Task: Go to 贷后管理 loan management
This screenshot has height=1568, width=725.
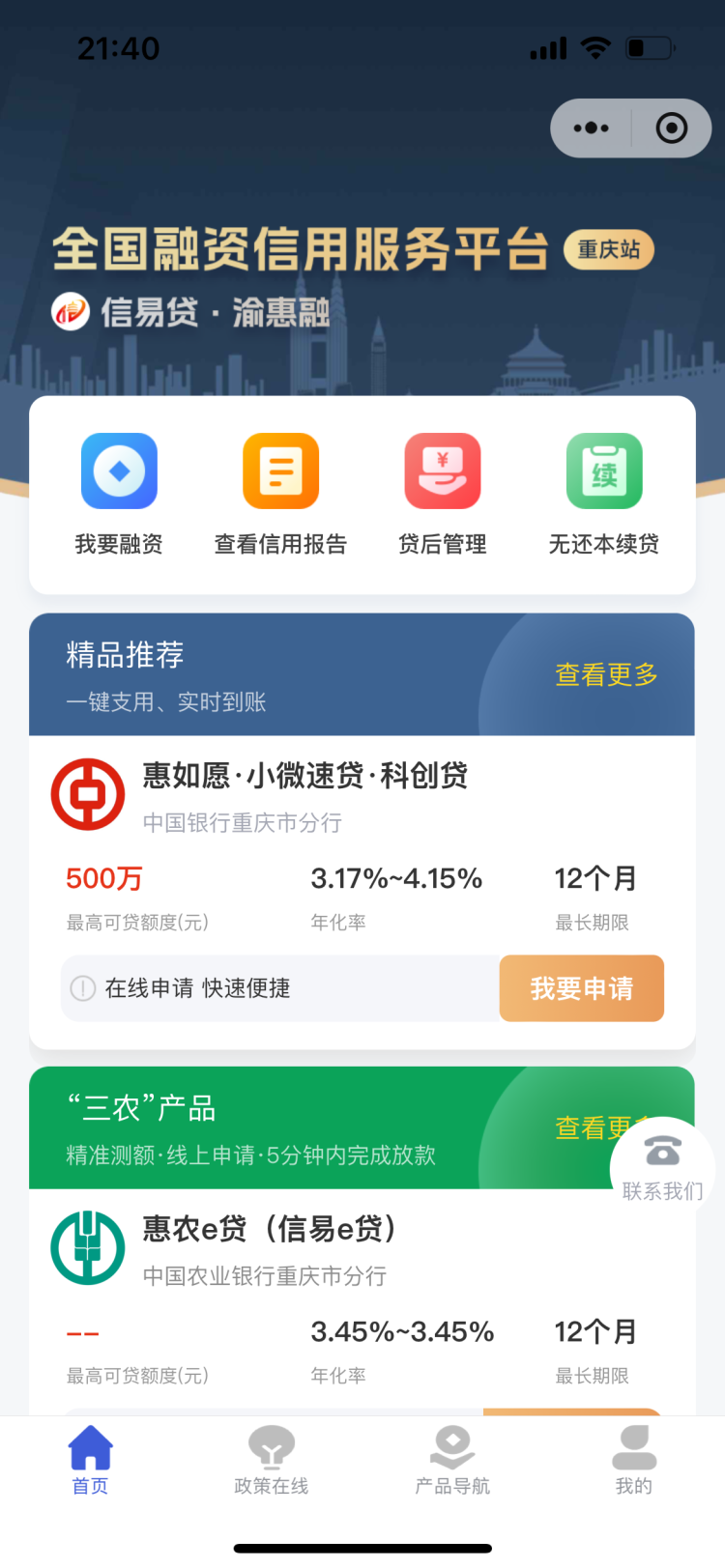Action: [442, 494]
